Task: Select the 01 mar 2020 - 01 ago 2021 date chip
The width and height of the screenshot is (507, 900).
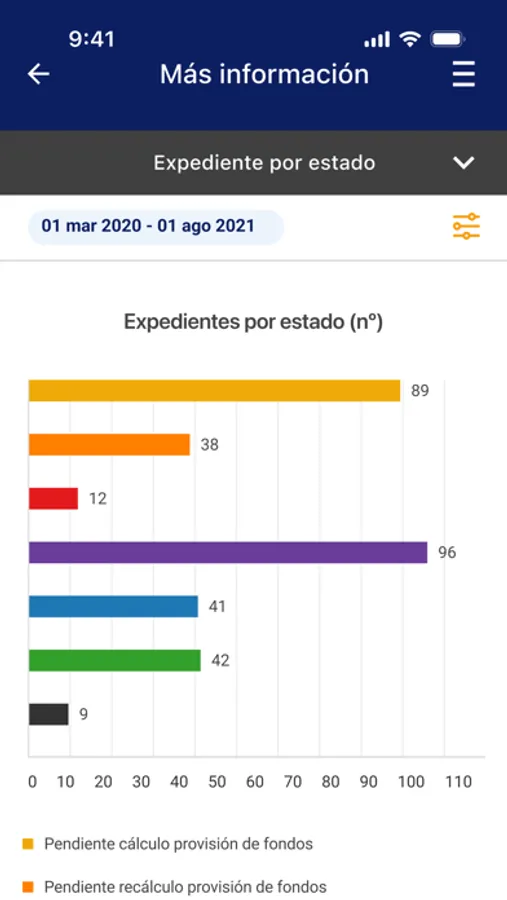Action: [x=156, y=226]
